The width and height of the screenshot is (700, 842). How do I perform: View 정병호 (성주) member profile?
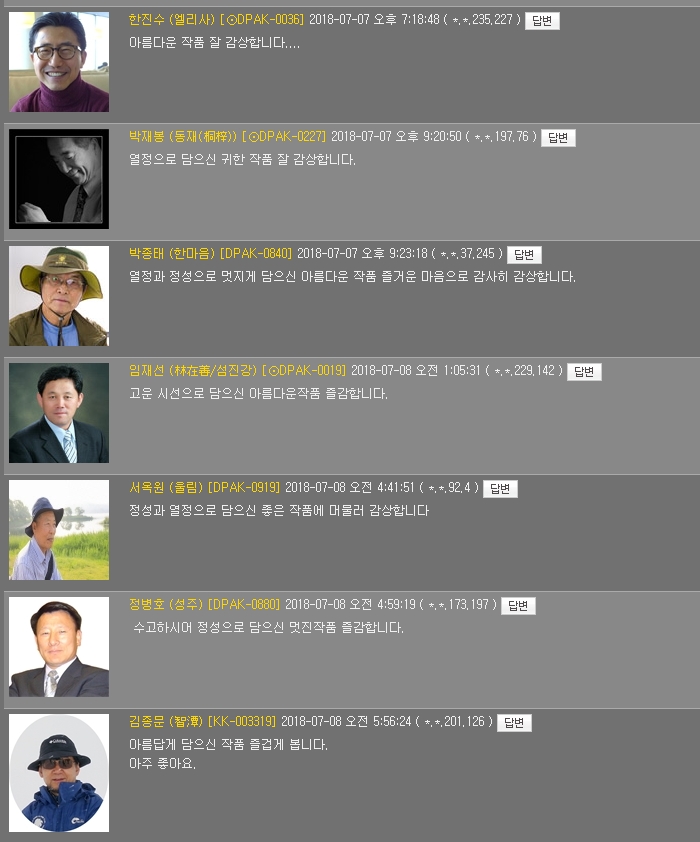pyautogui.click(x=166, y=605)
